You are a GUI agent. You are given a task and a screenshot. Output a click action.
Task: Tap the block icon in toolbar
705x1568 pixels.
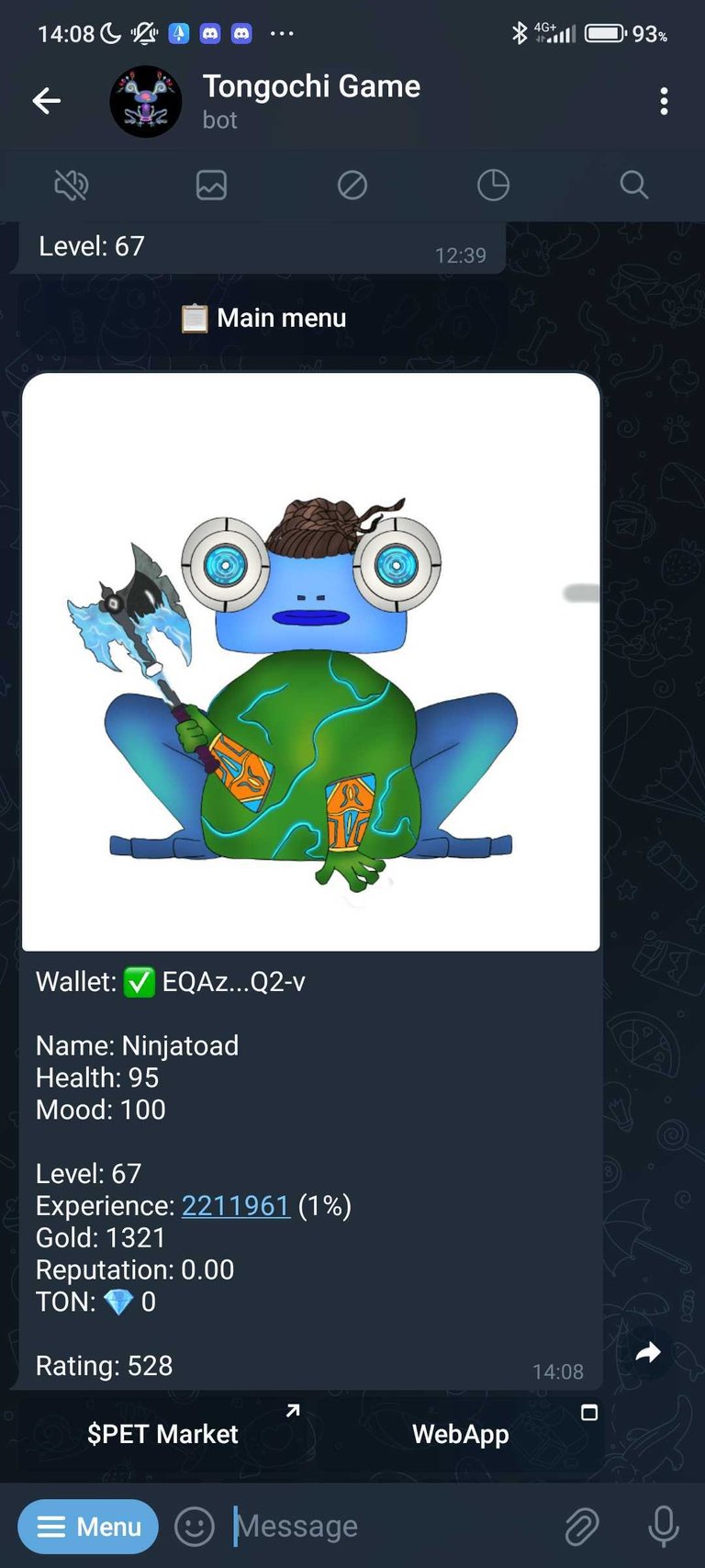(x=352, y=186)
